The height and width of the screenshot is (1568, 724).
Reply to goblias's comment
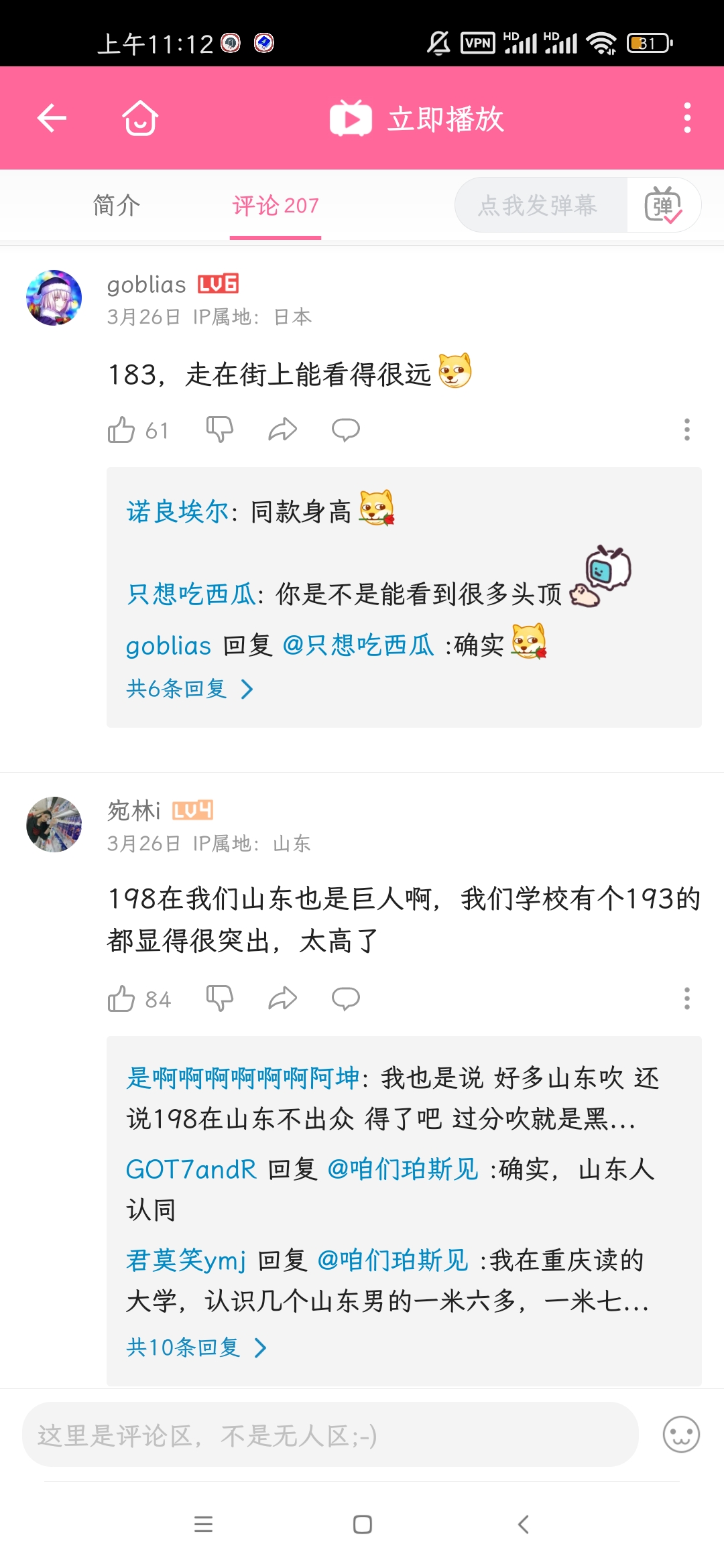click(x=346, y=430)
